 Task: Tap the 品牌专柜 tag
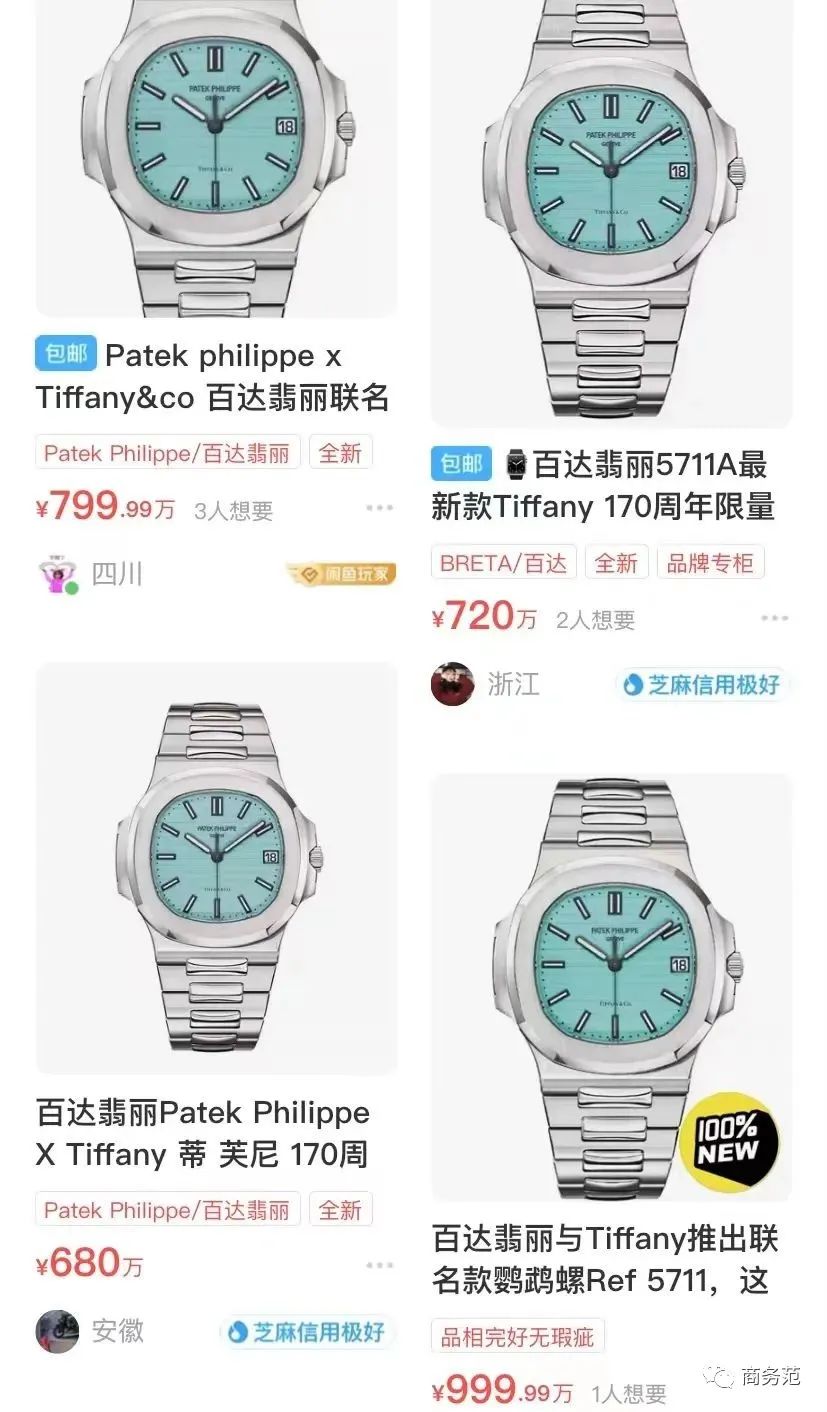pos(710,563)
